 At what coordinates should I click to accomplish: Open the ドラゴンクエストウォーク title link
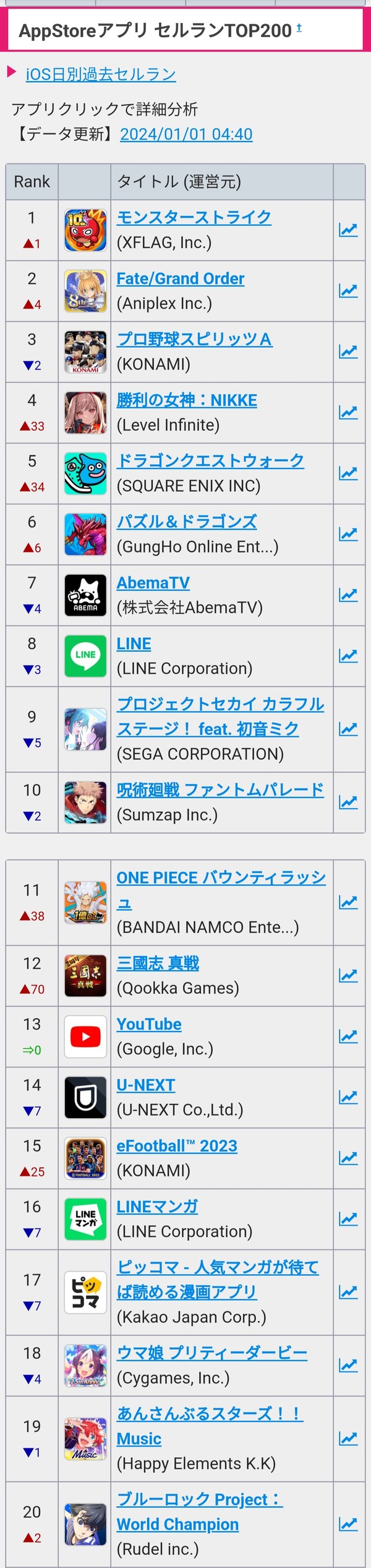pyautogui.click(x=210, y=461)
